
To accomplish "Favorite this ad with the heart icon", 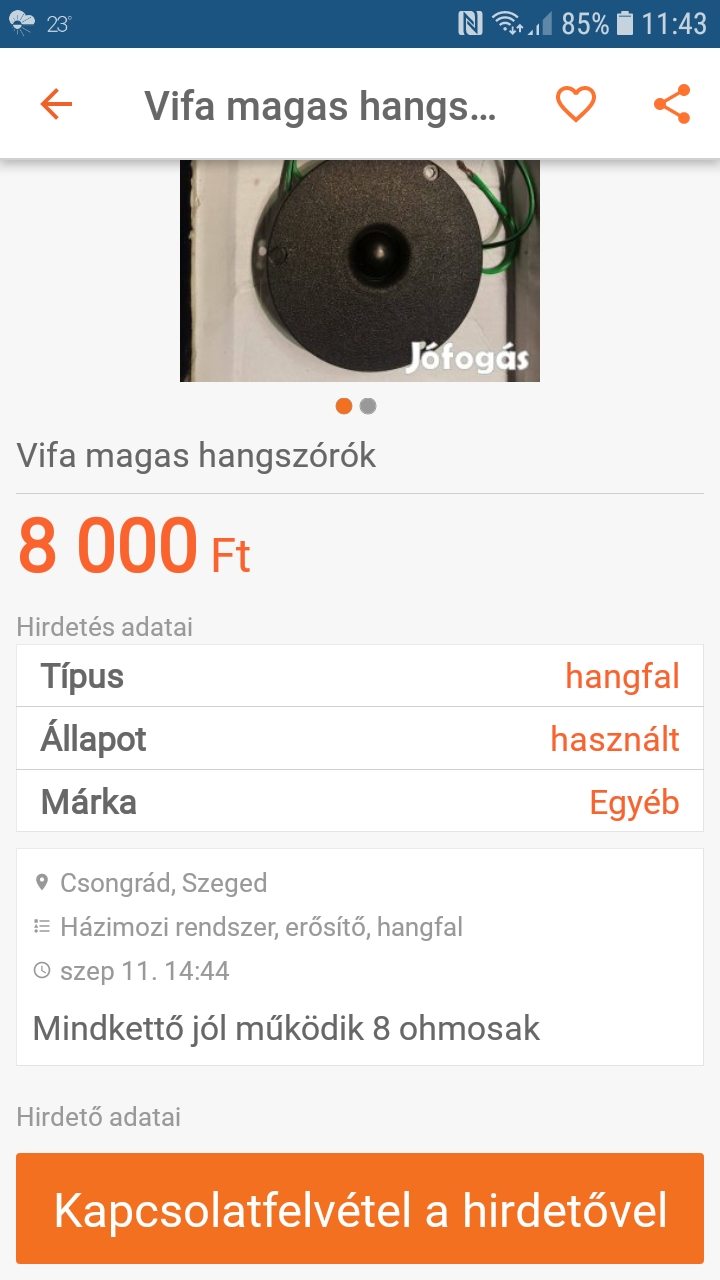I will (575, 102).
